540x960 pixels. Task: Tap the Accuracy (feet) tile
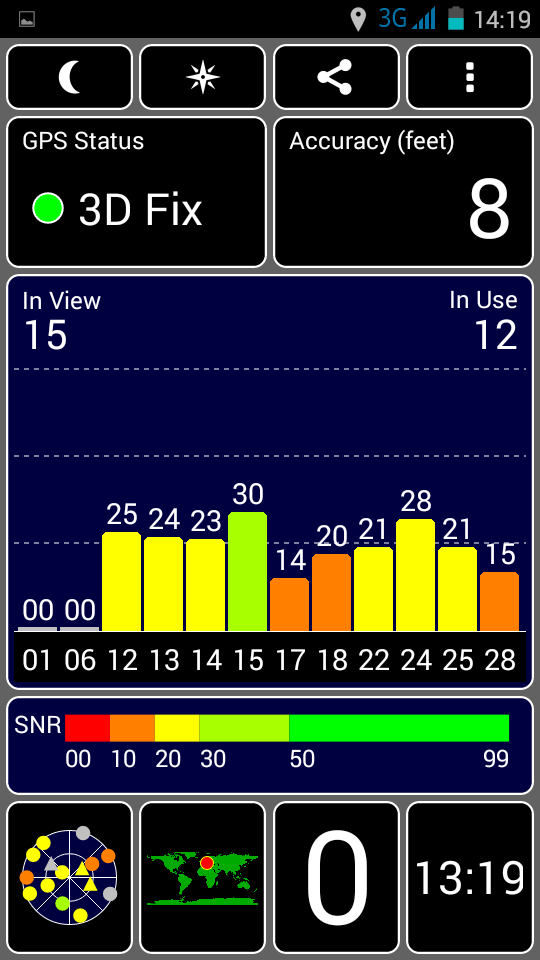403,192
